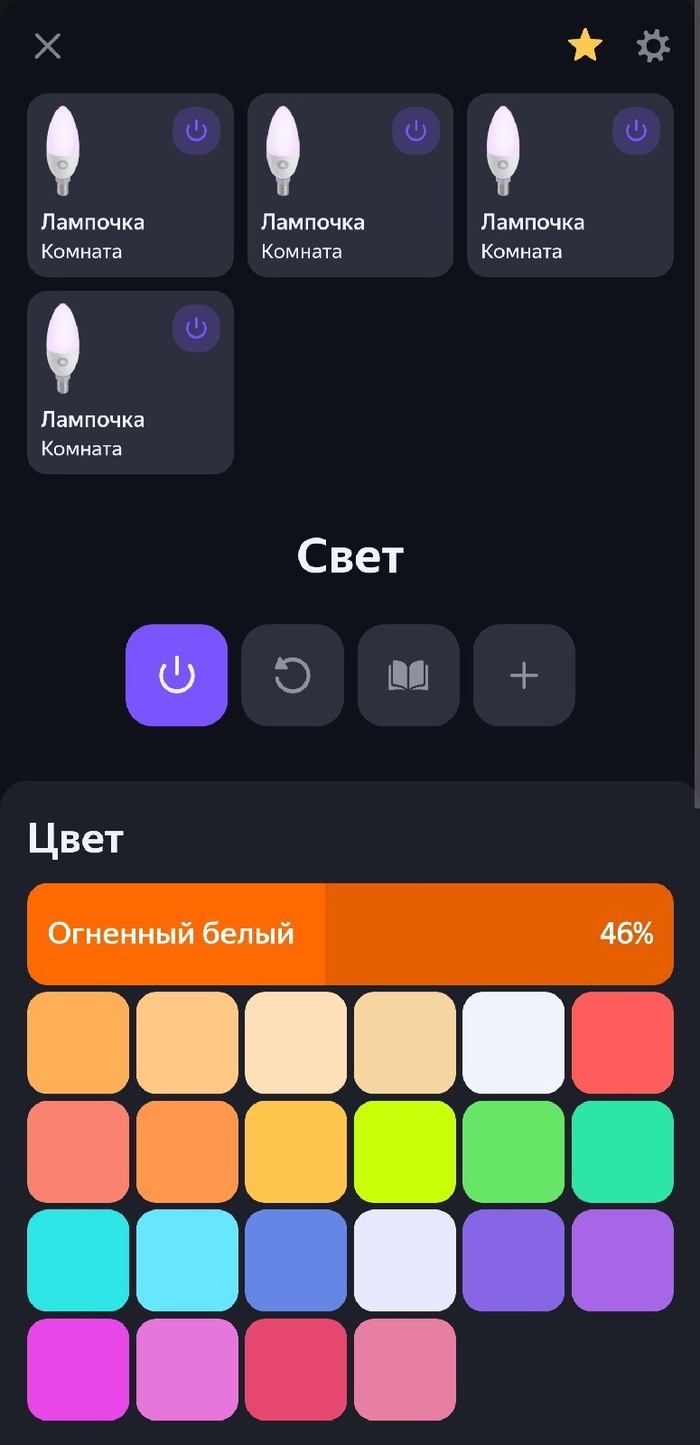Open the settings gear

click(653, 45)
